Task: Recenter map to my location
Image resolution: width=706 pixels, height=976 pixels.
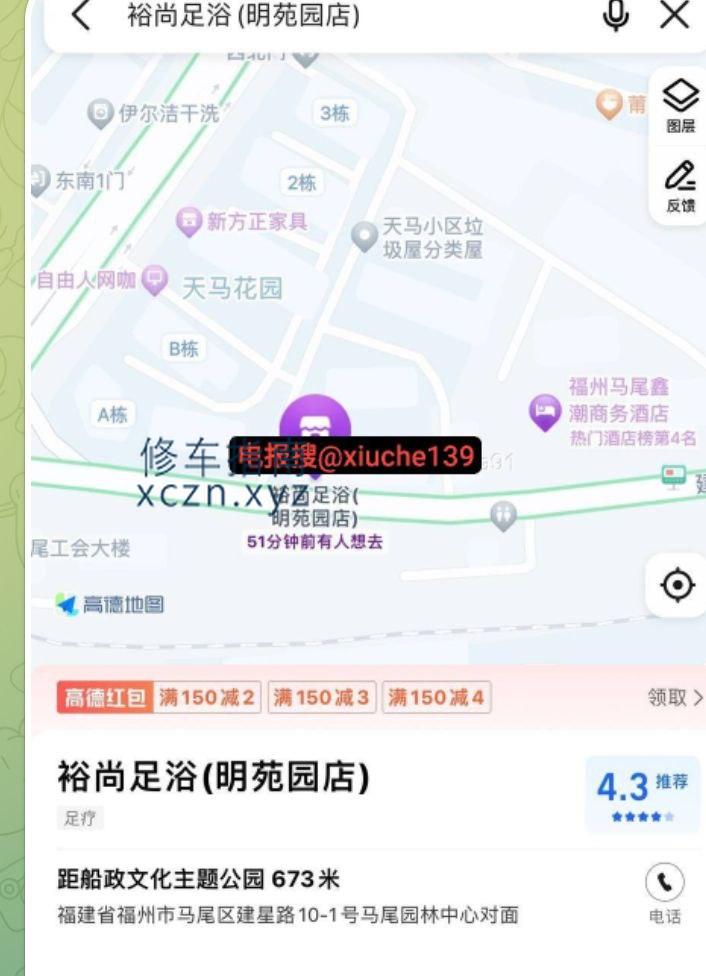Action: (x=679, y=585)
